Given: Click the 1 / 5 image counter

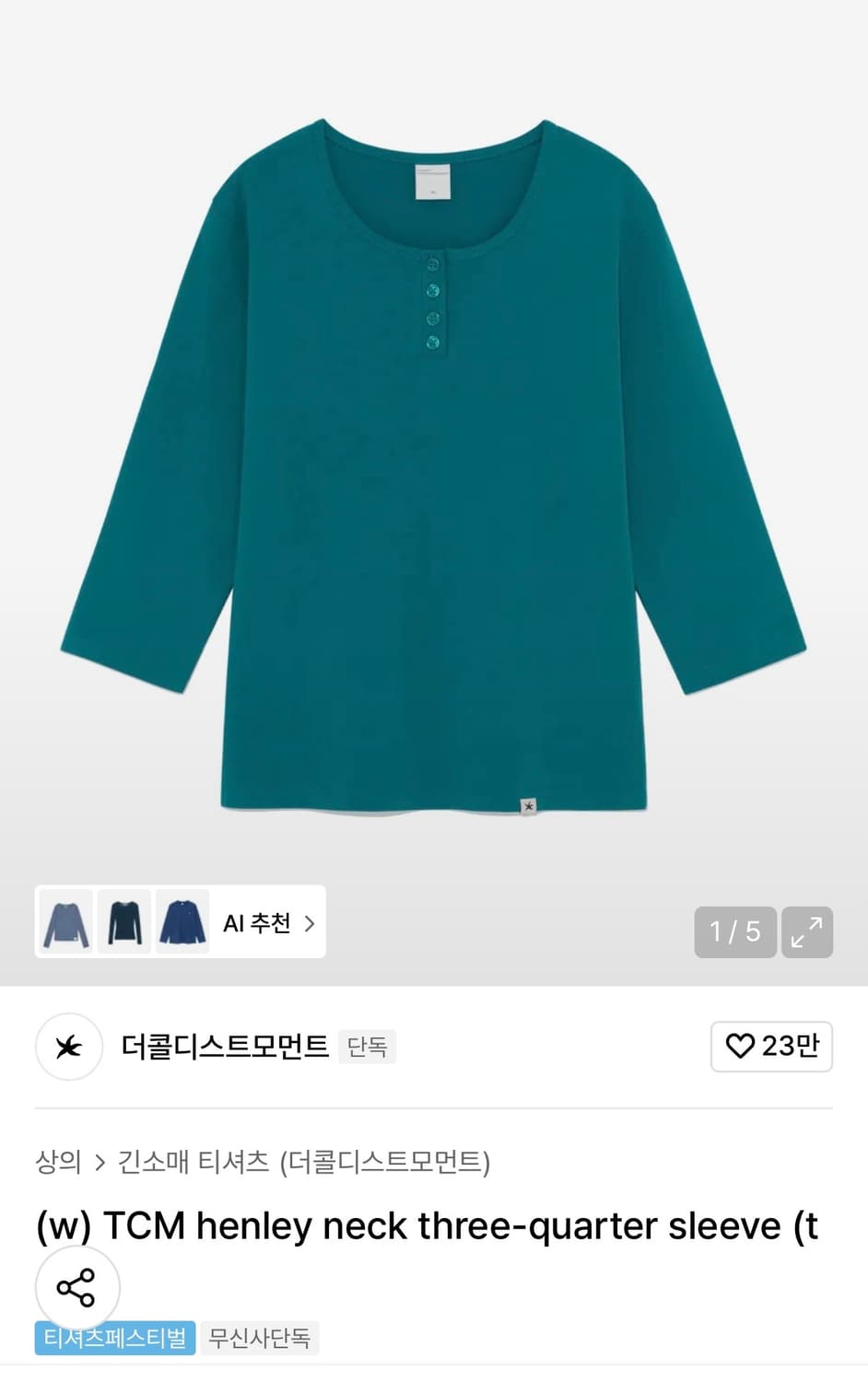Looking at the screenshot, I should [x=734, y=932].
